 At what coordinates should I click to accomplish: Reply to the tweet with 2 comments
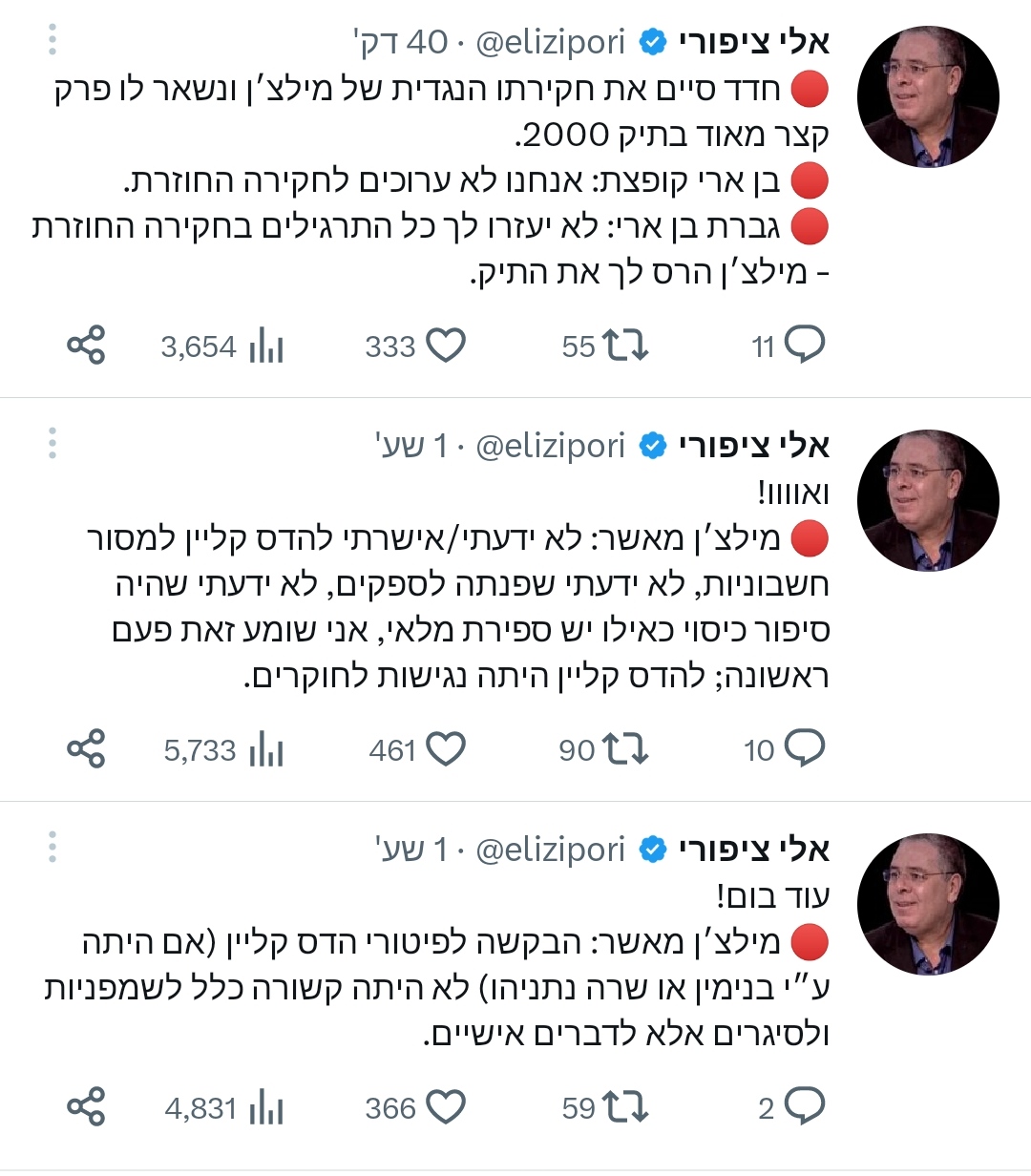(805, 1107)
